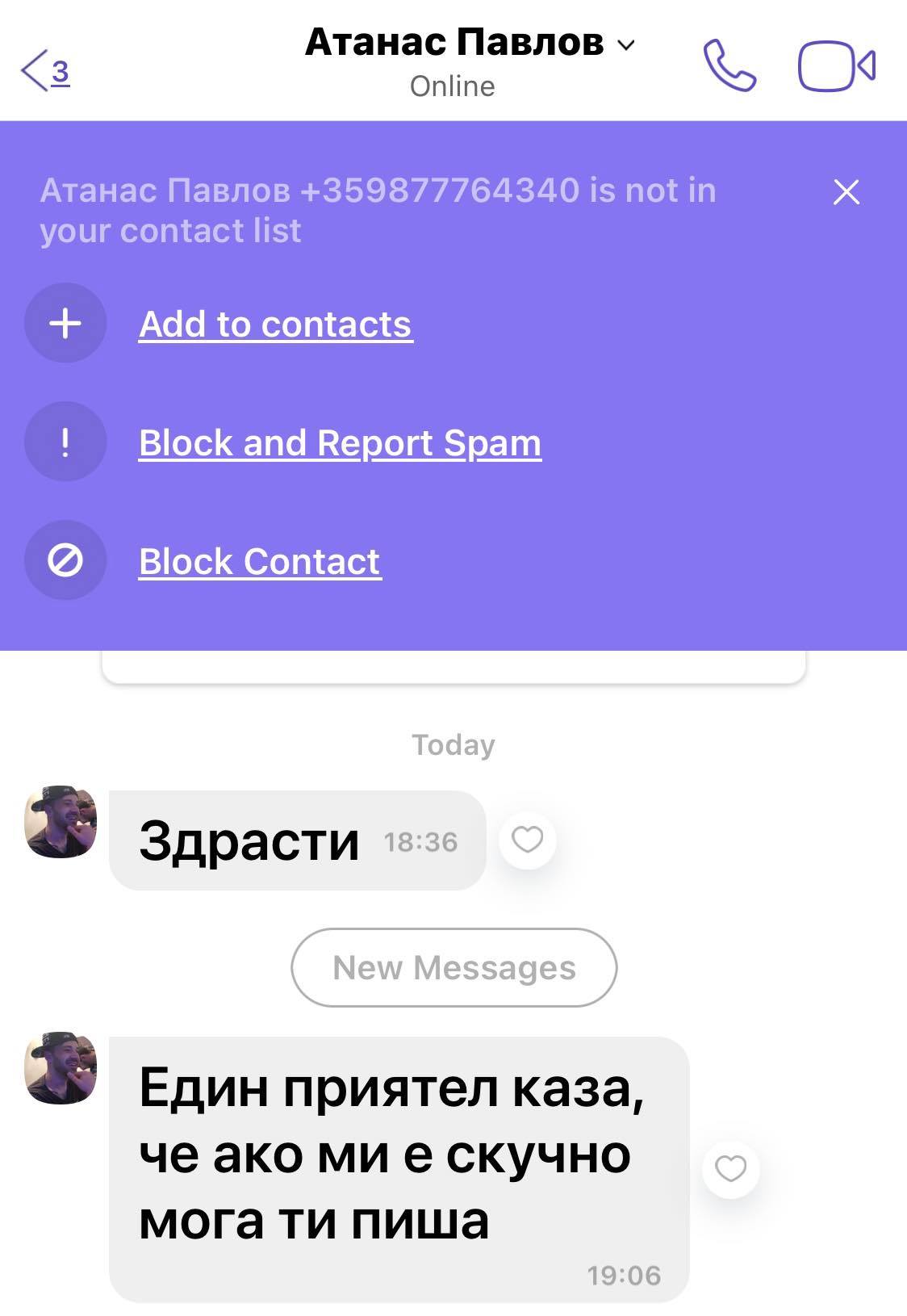
Task: Add Атанас Павлов to contacts
Action: (274, 325)
